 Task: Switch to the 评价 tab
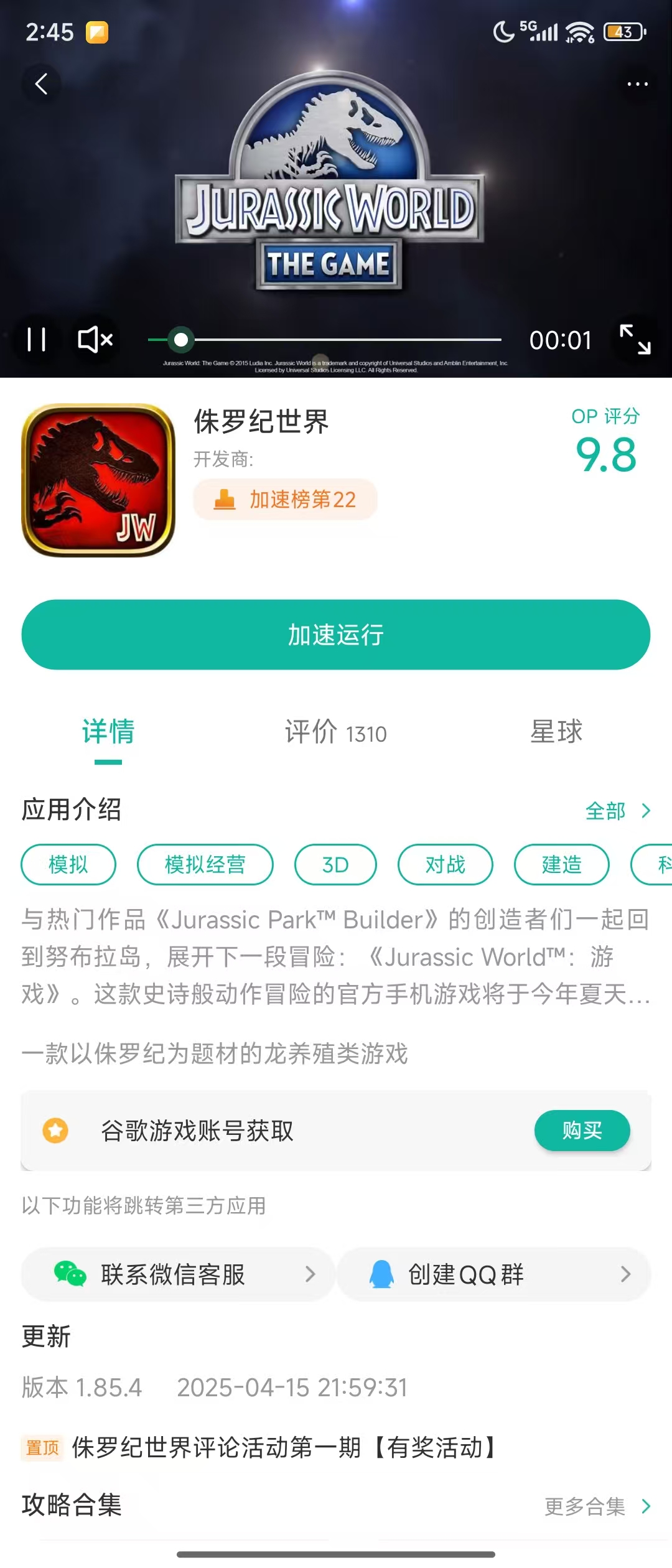[336, 732]
